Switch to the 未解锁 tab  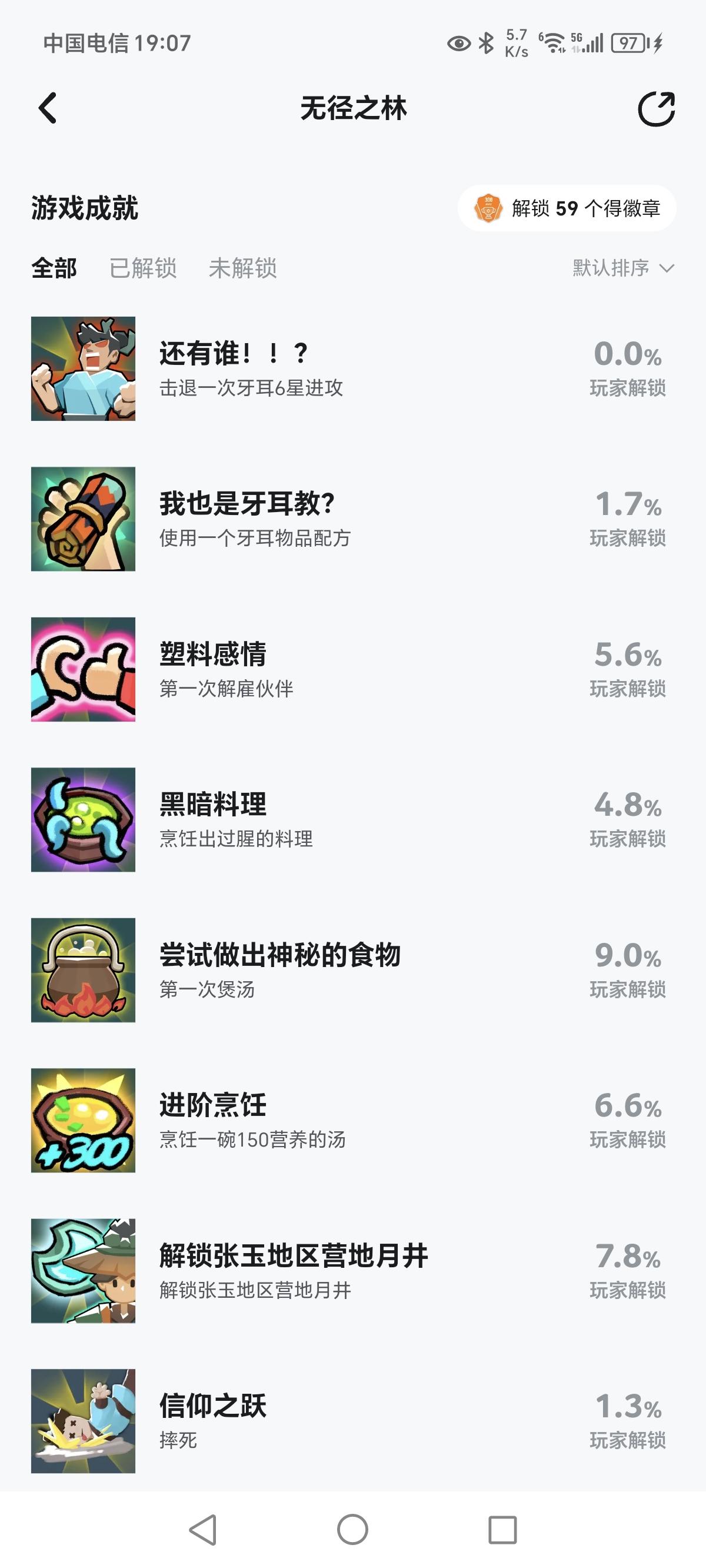pos(243,268)
